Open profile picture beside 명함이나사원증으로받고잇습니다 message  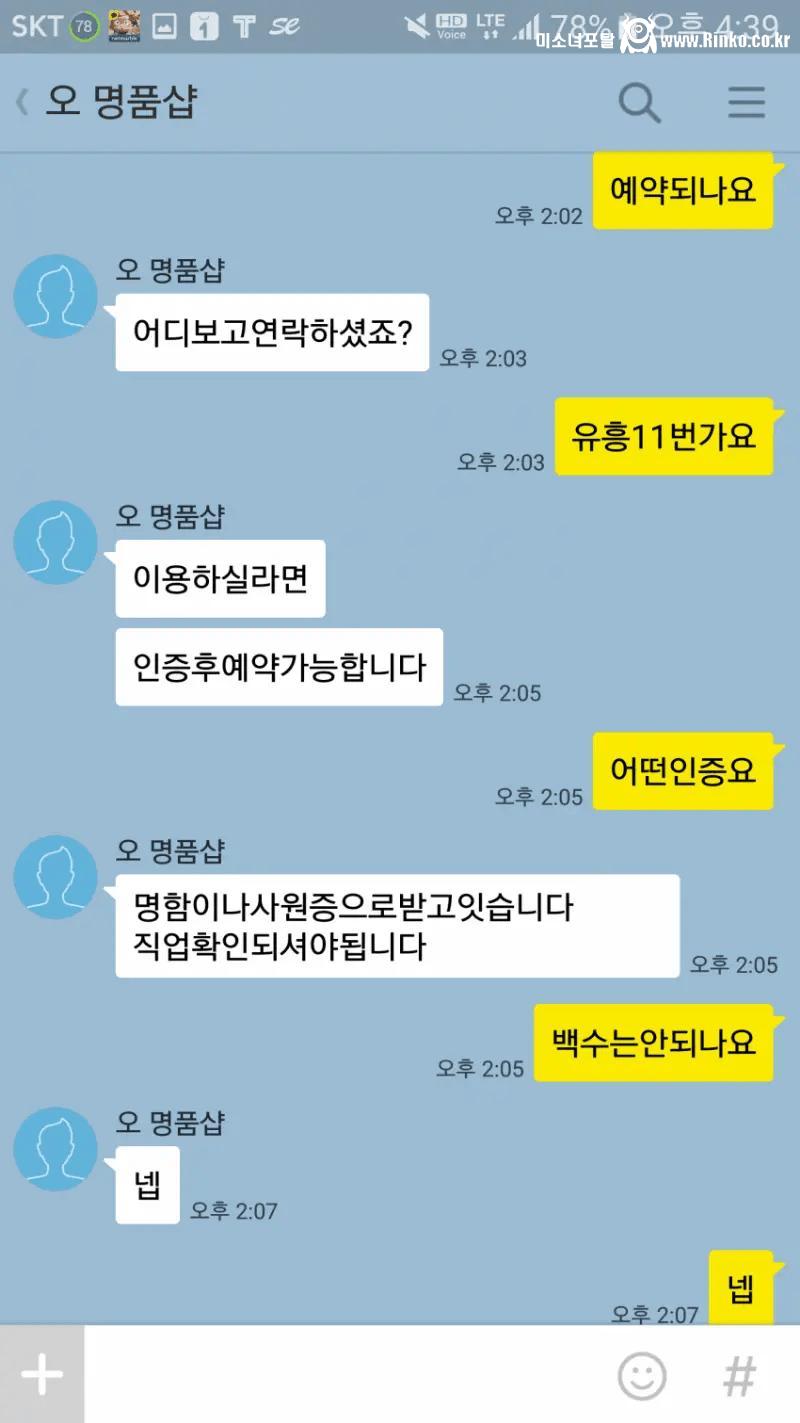click(x=55, y=877)
